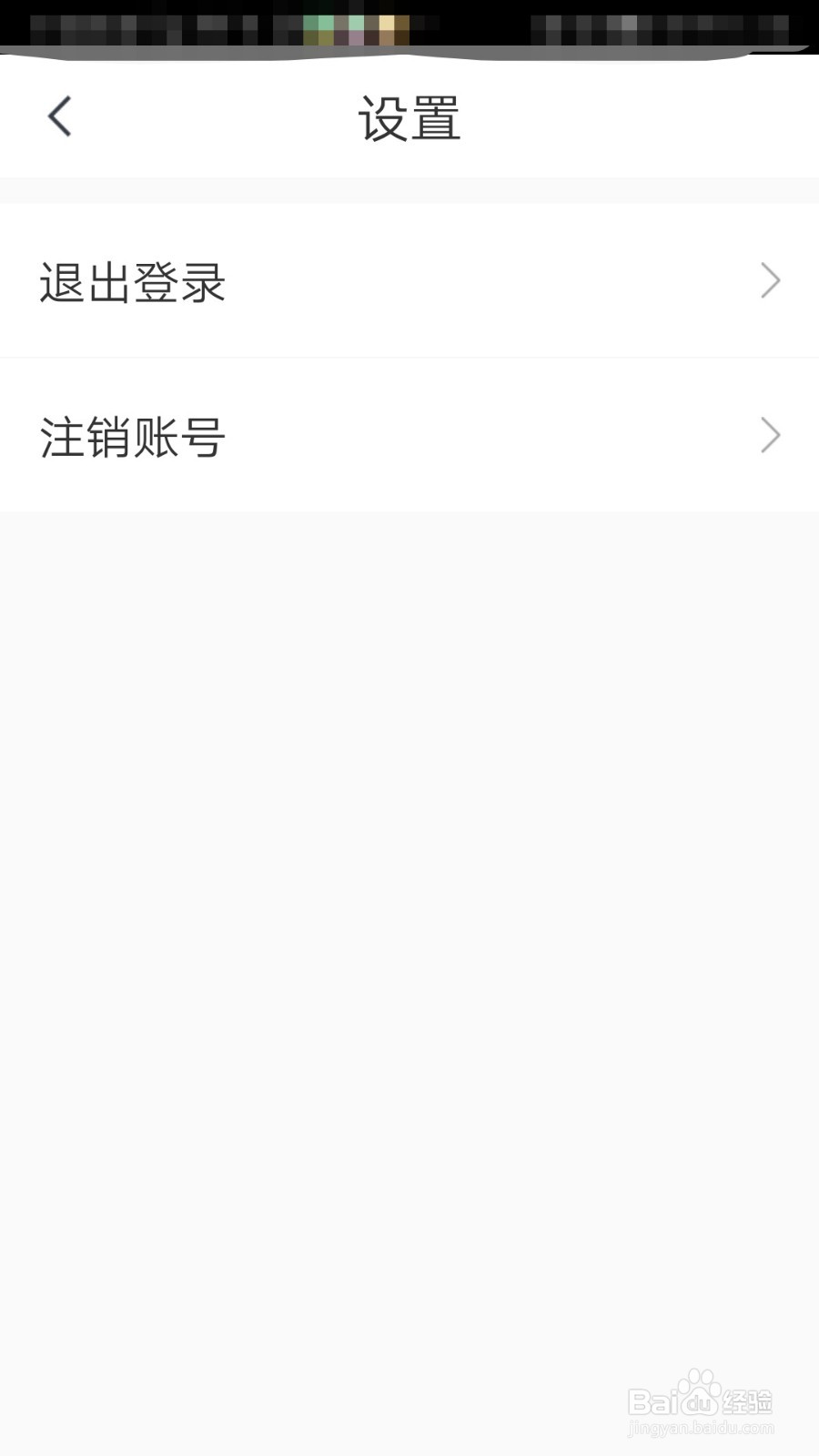
Task: Select the arrow icon on the 退出登录 row
Action: [x=769, y=281]
